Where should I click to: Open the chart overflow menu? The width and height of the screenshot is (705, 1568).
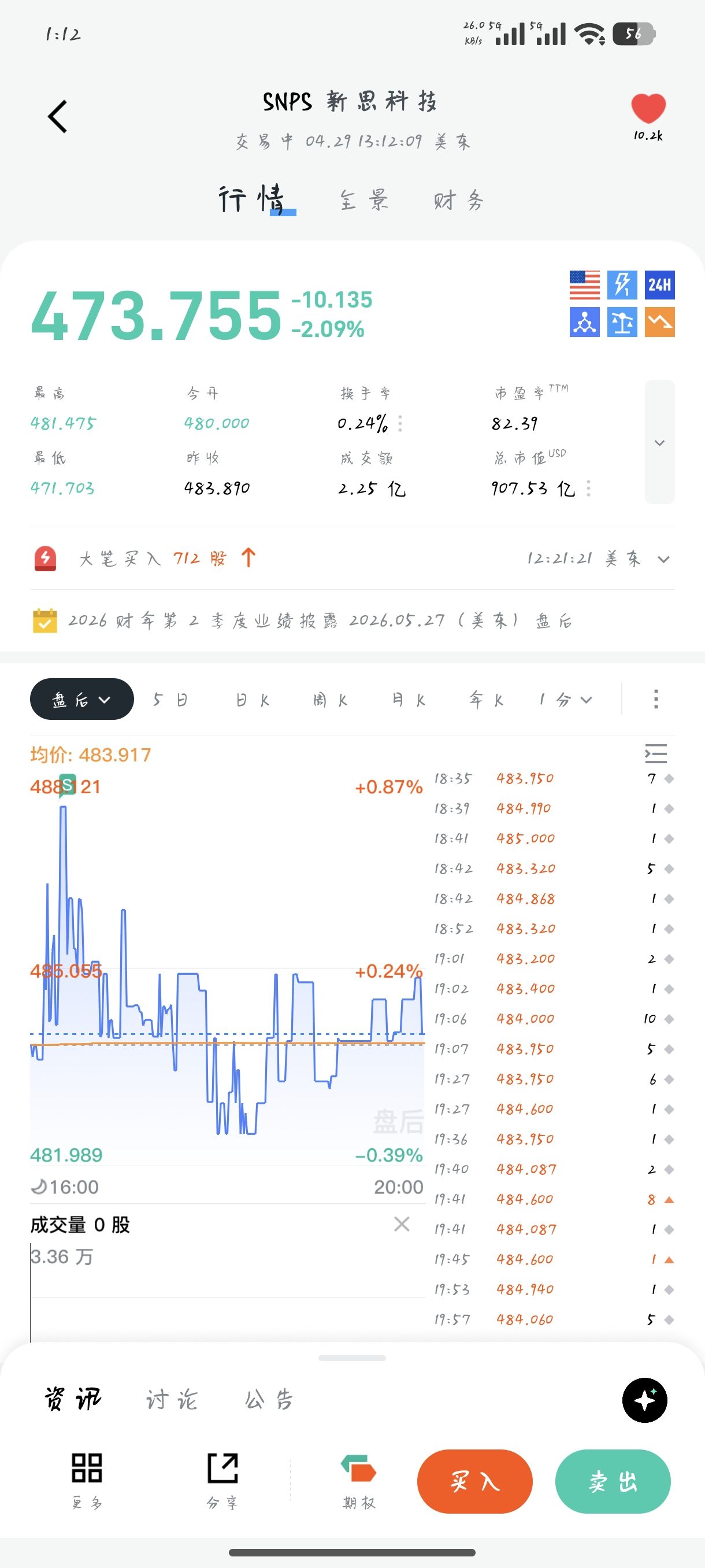(x=656, y=700)
